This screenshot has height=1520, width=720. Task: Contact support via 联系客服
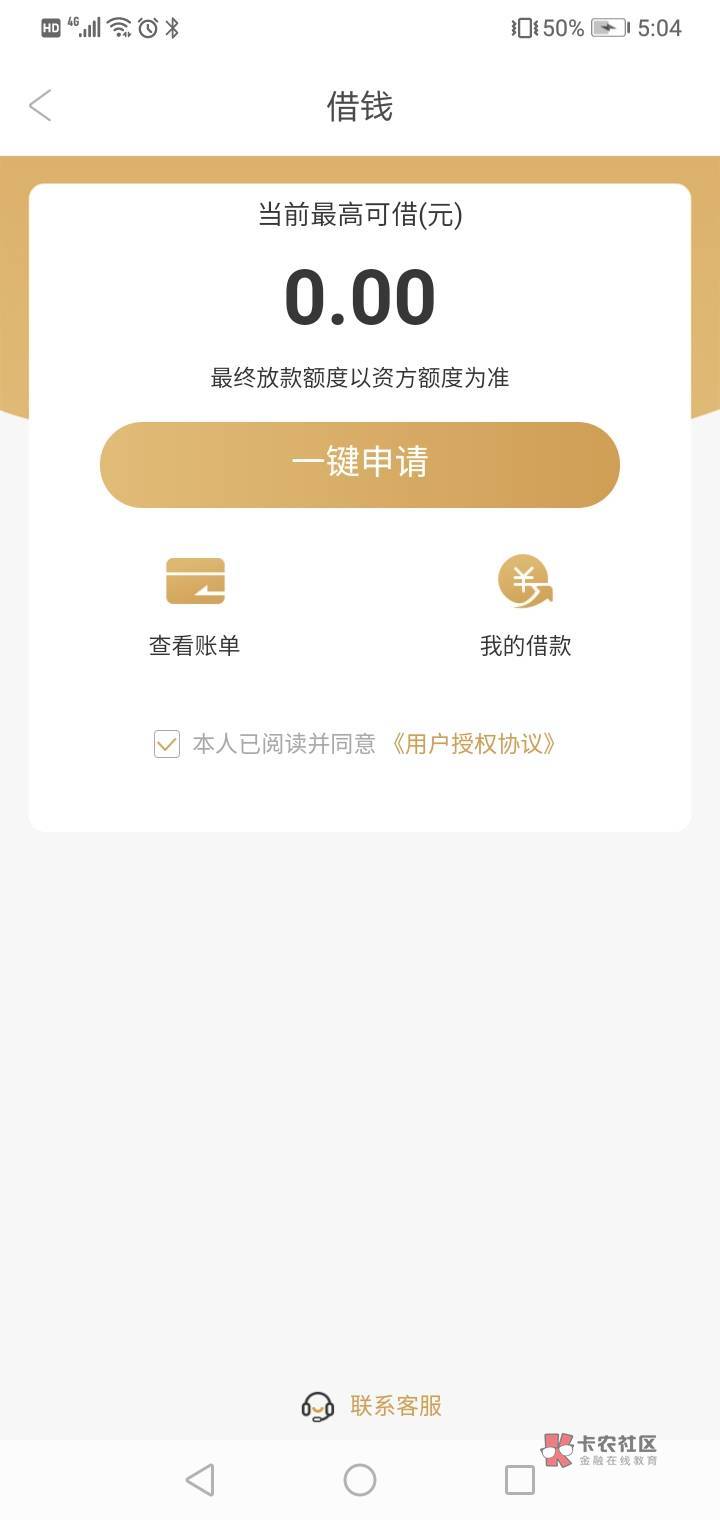click(372, 1406)
